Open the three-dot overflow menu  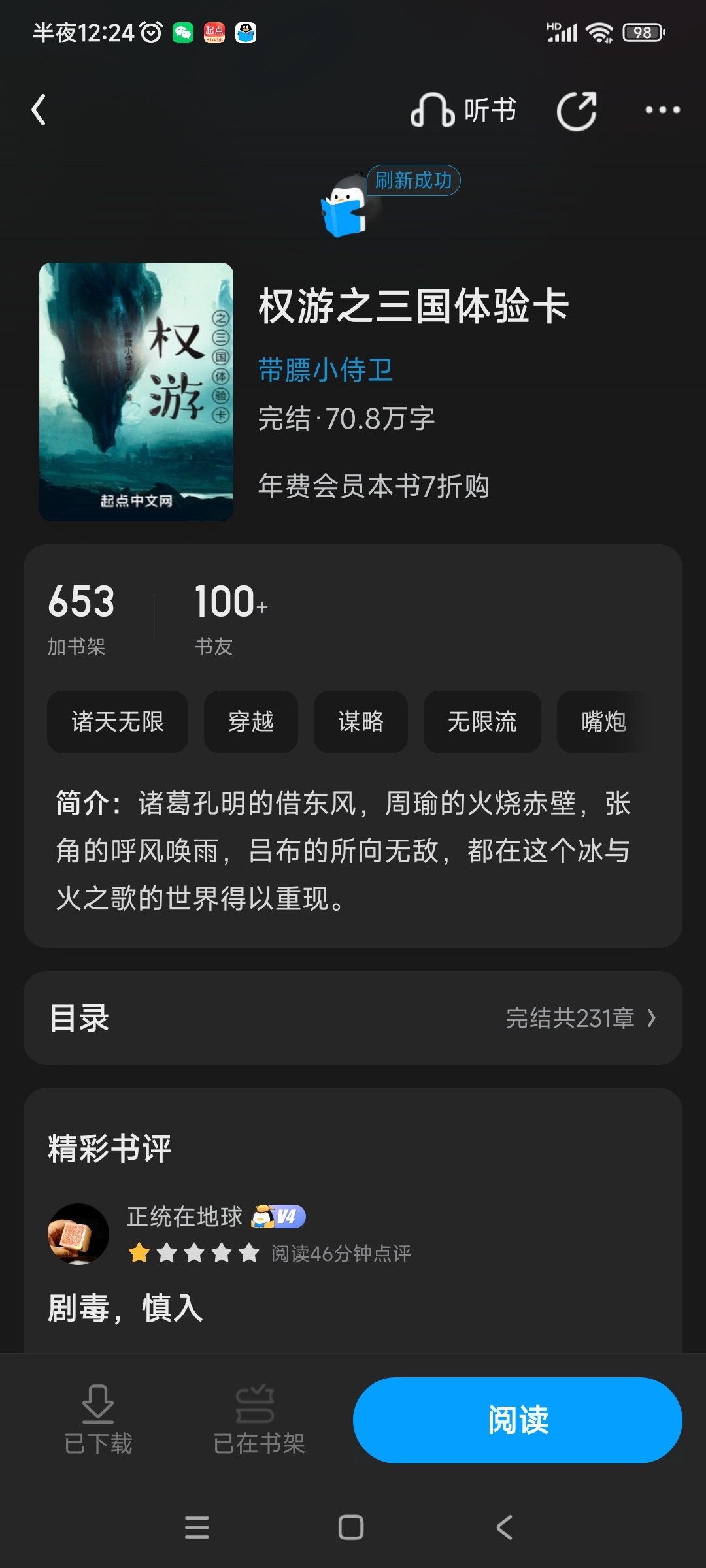(x=662, y=110)
